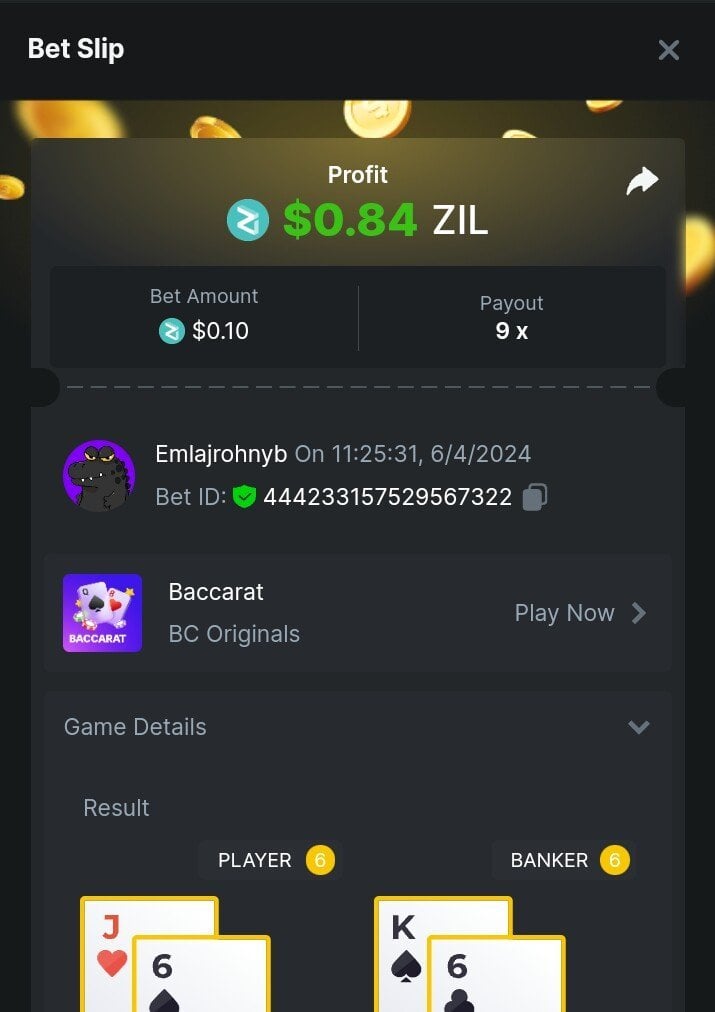Open Emlajrohnyb's profile avatar
Viewport: 715px width, 1012px height.
click(99, 476)
